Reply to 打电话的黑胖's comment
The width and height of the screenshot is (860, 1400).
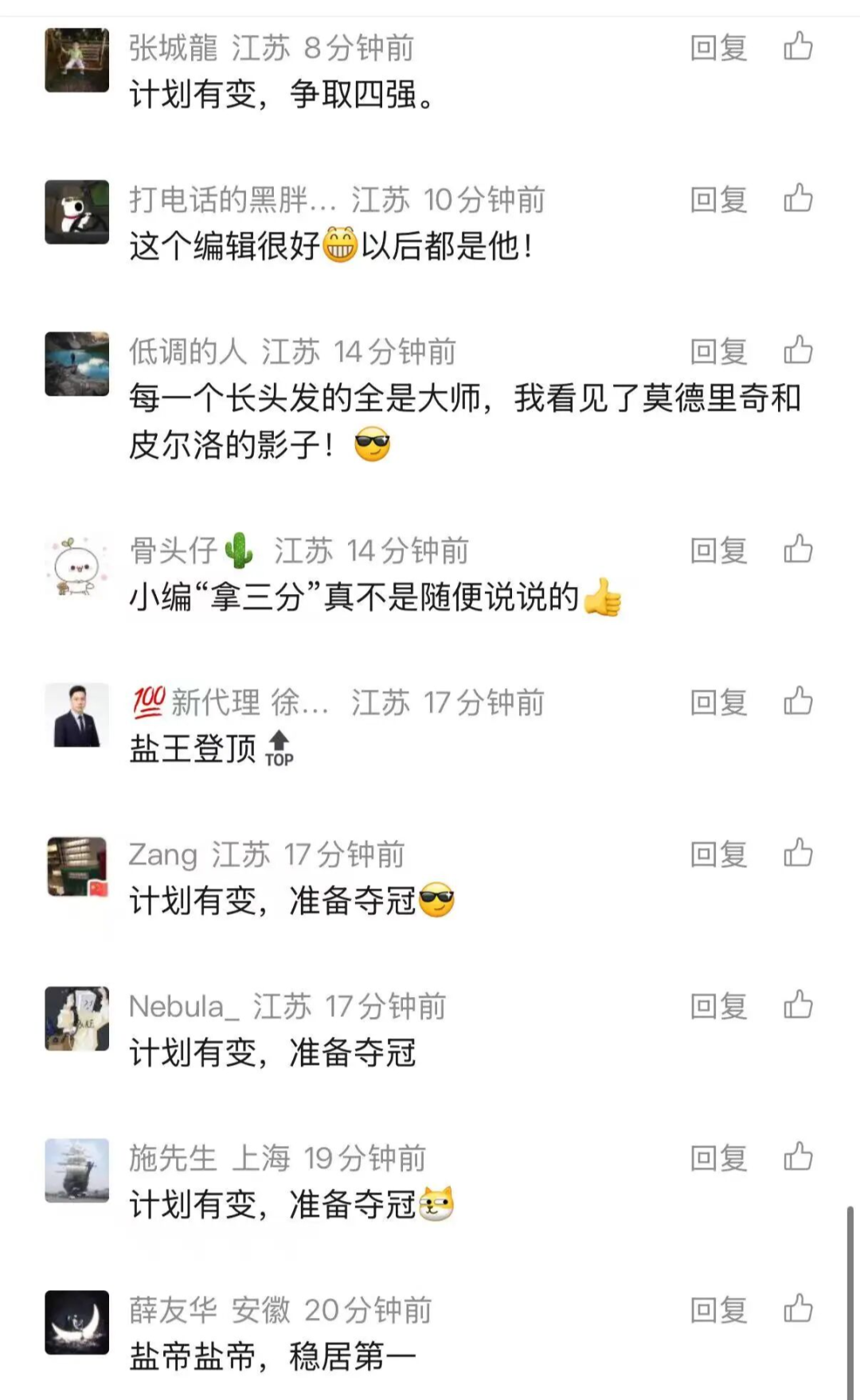718,200
